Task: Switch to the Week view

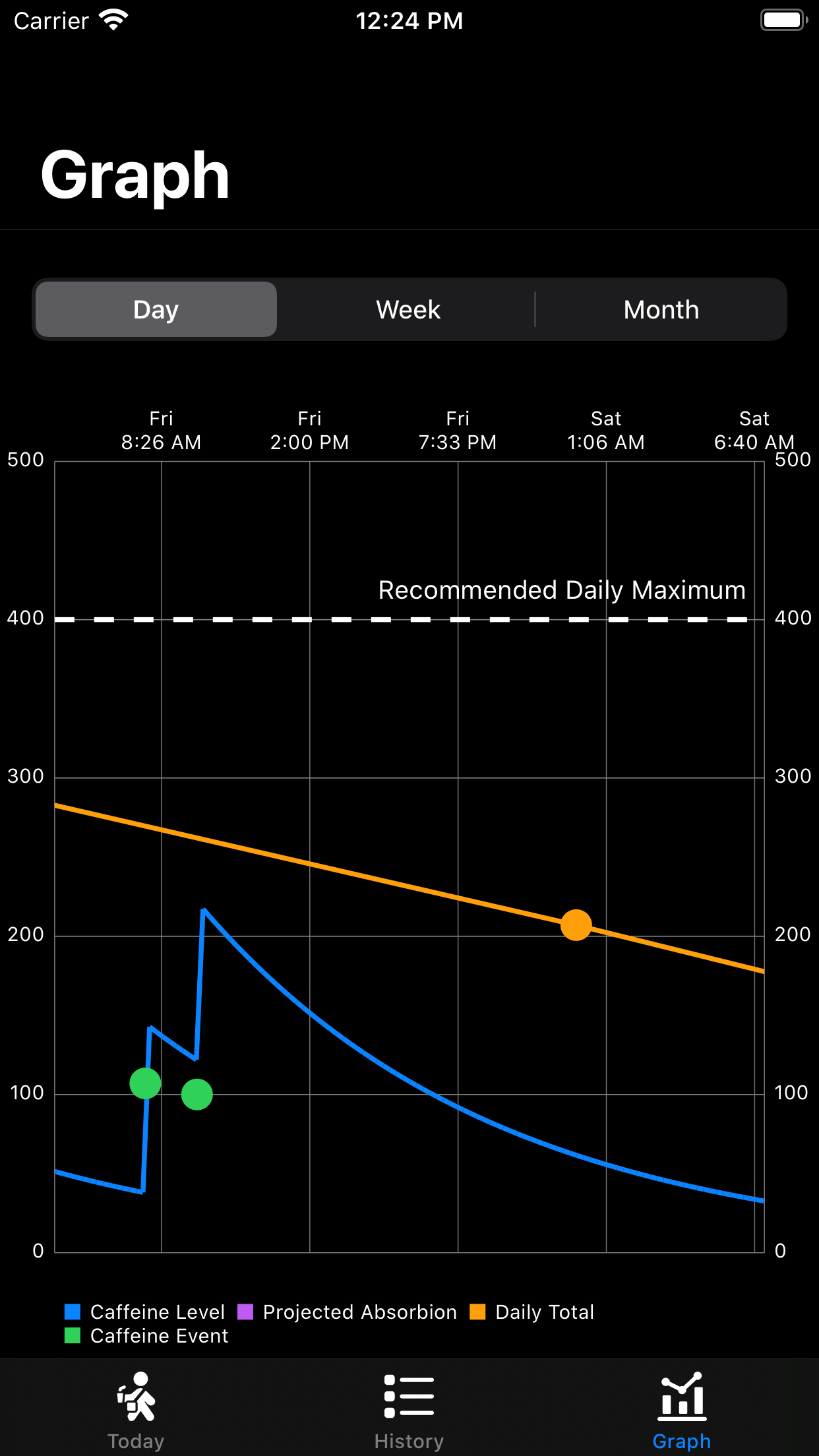Action: coord(408,309)
